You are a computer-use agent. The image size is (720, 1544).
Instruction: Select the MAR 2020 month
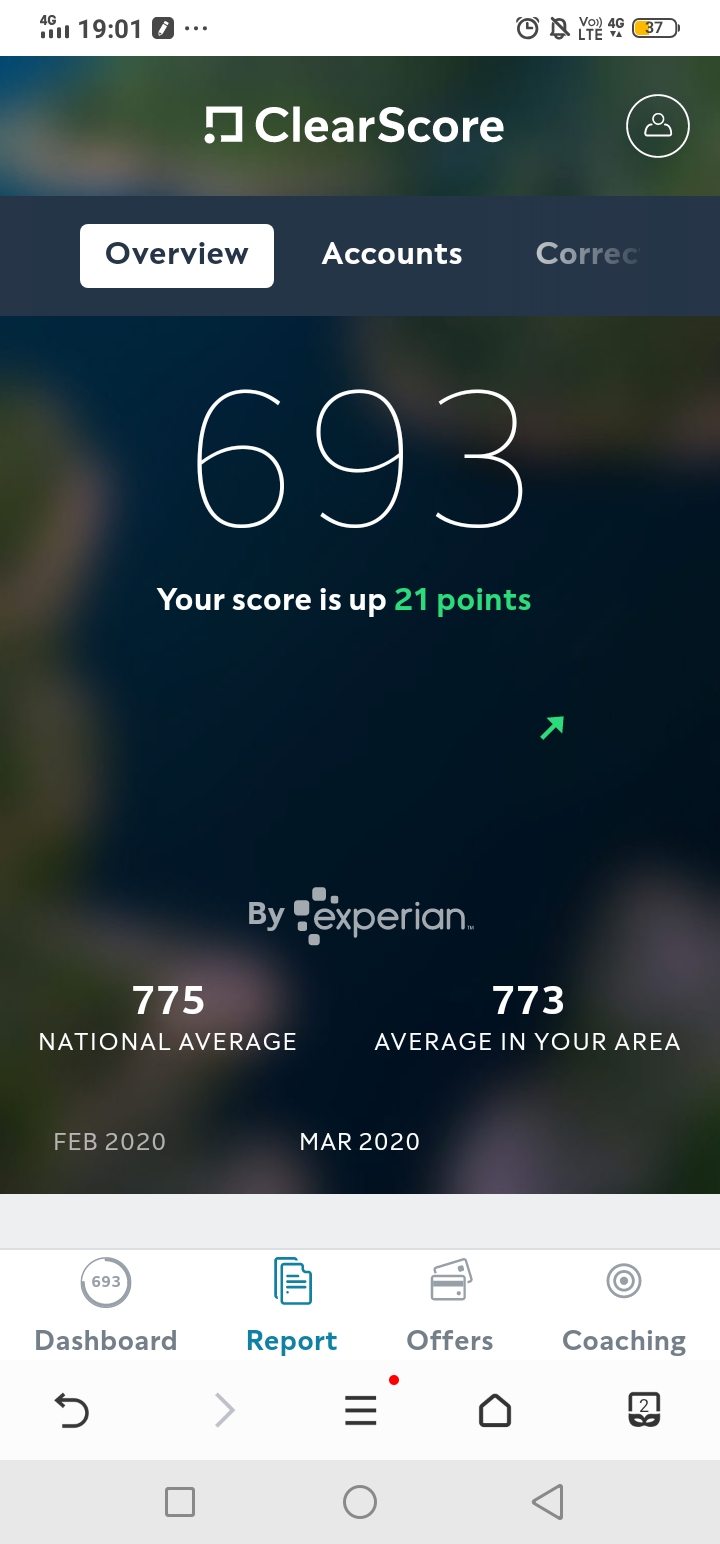pos(360,1142)
